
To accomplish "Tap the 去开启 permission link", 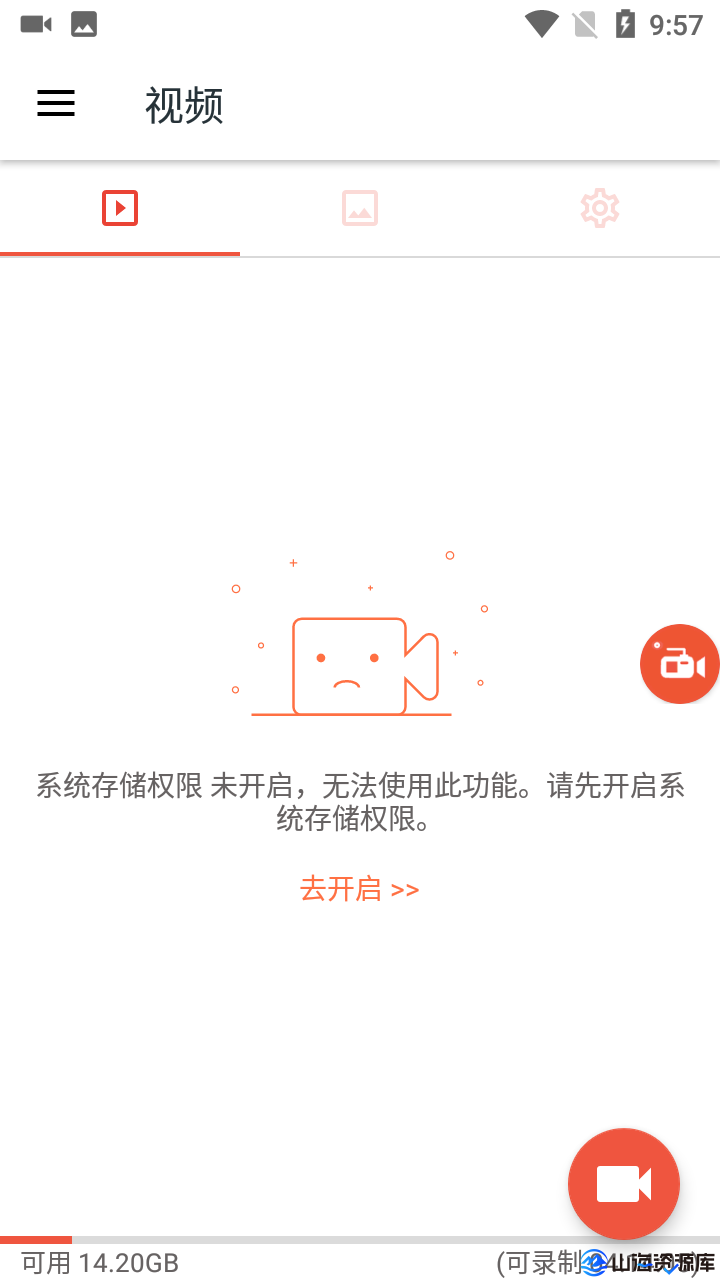I will [360, 889].
